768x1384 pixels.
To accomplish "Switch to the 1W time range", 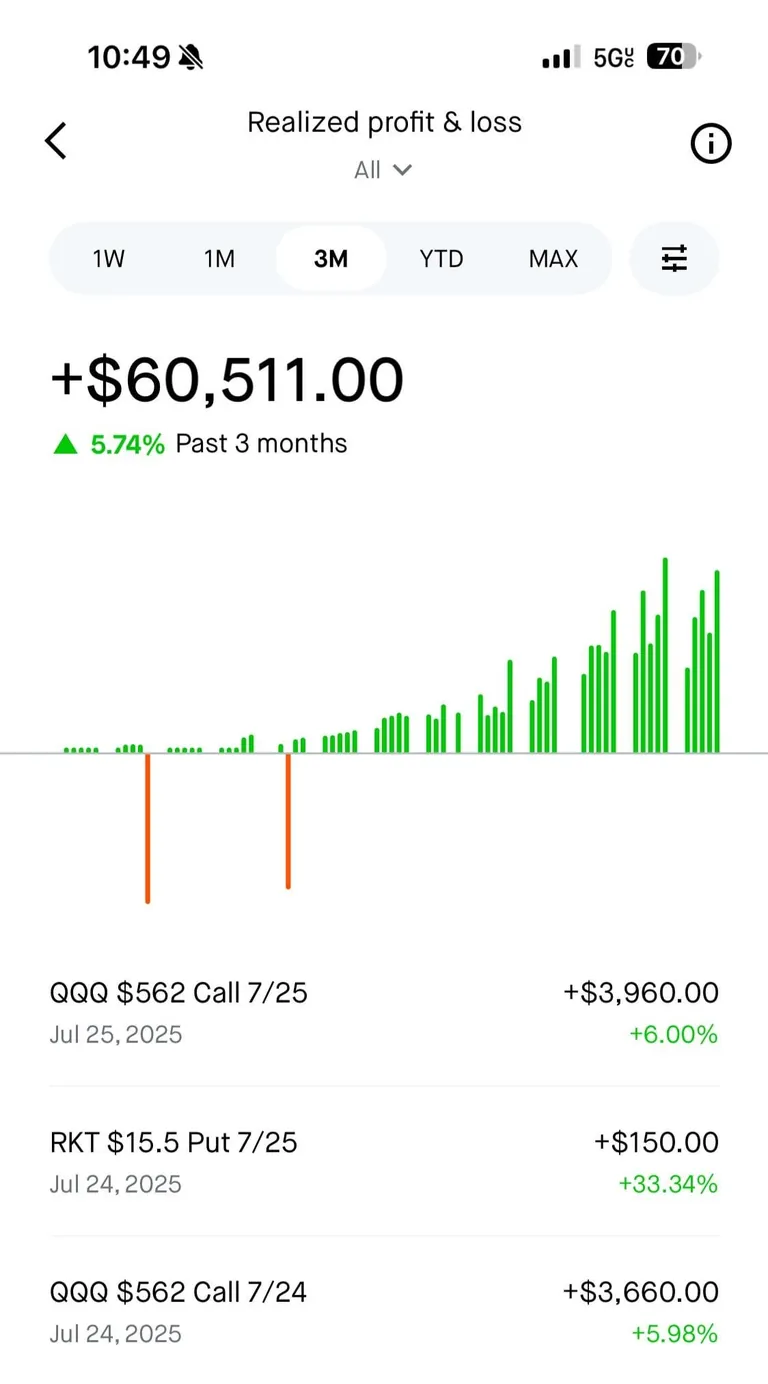I will [x=108, y=258].
